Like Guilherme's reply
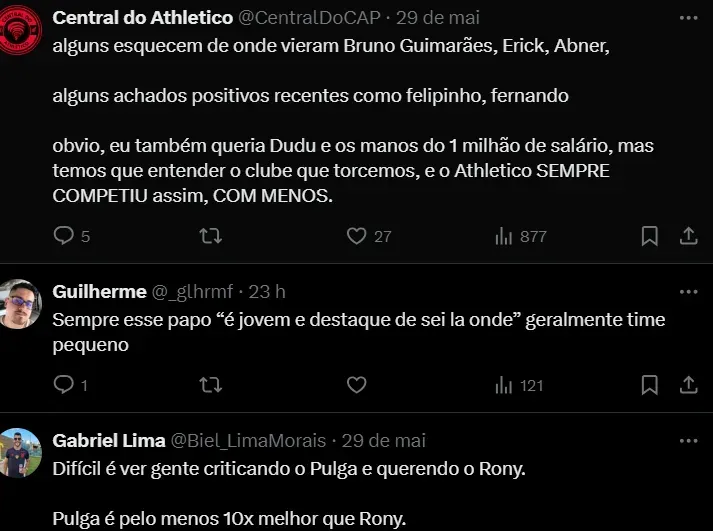 356,385
